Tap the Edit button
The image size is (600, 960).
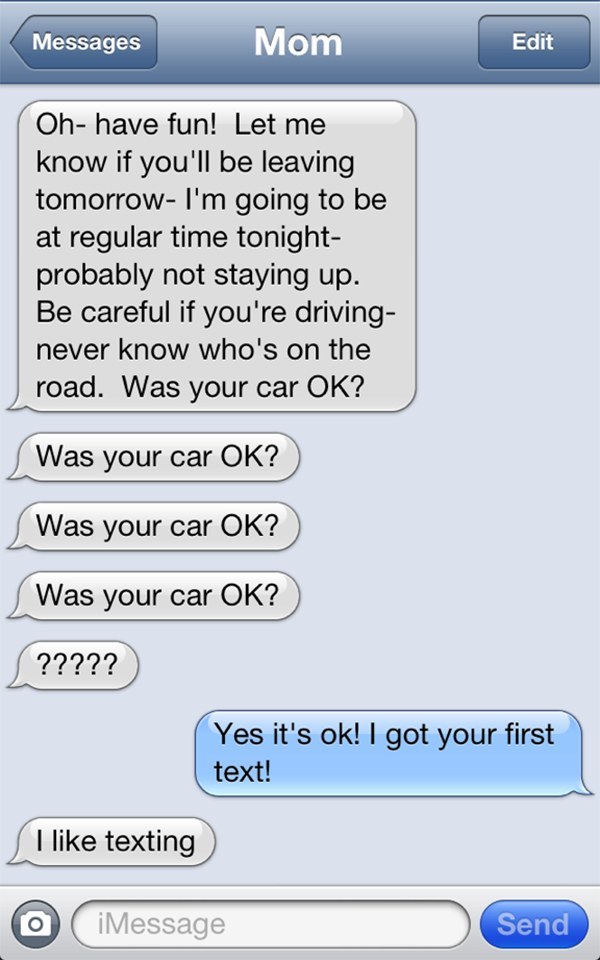point(533,42)
